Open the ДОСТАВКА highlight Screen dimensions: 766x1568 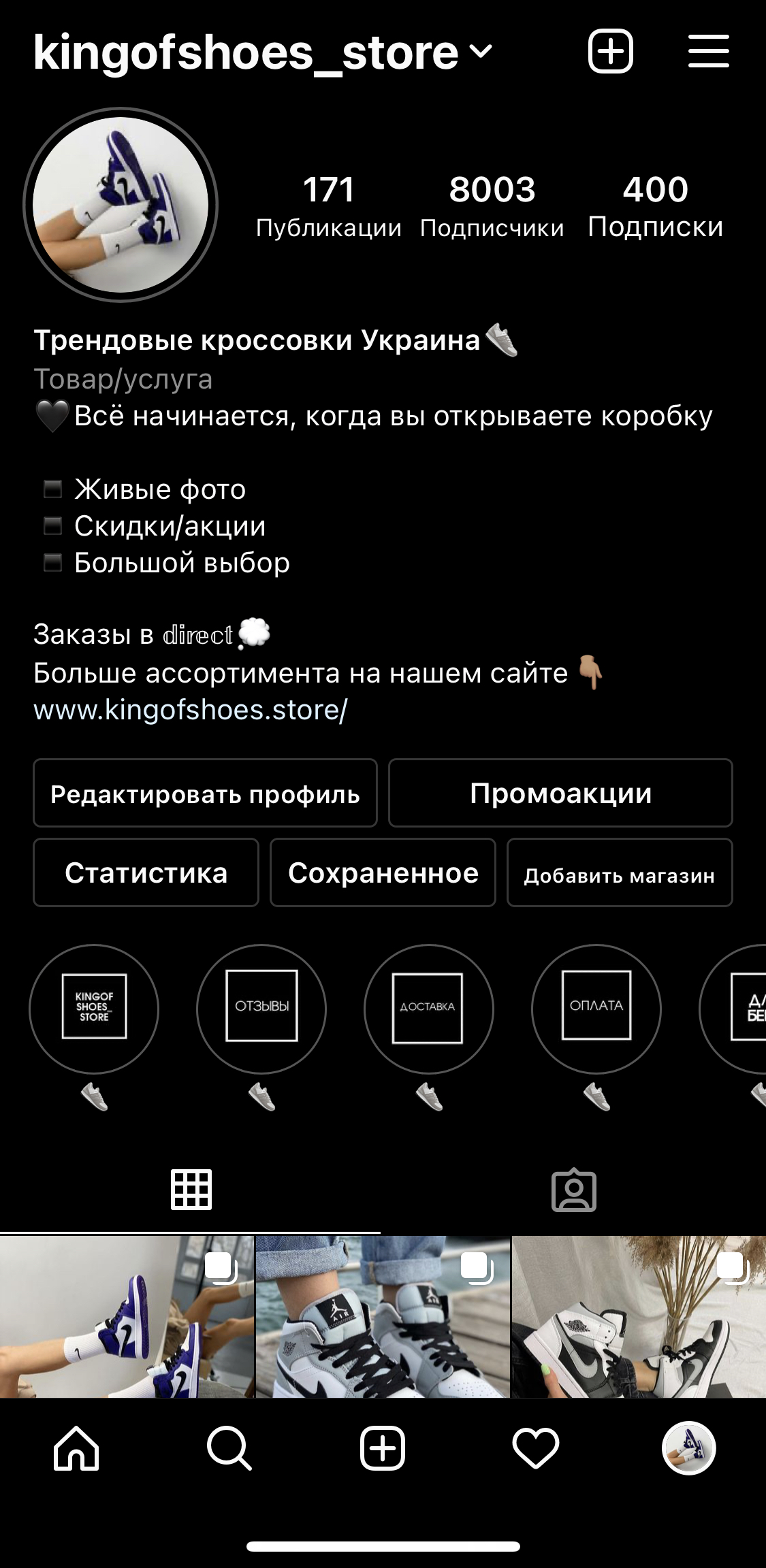coord(428,1009)
